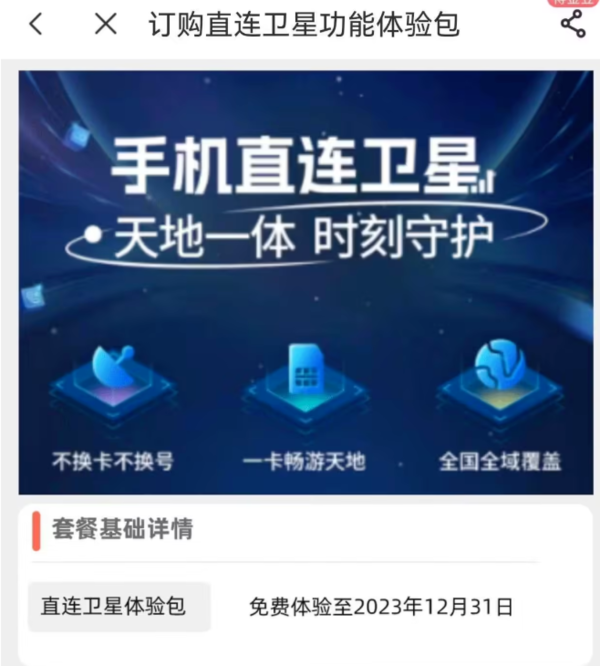Viewport: 600px width, 666px height.
Task: Share this page via the share icon
Action: pos(572,25)
